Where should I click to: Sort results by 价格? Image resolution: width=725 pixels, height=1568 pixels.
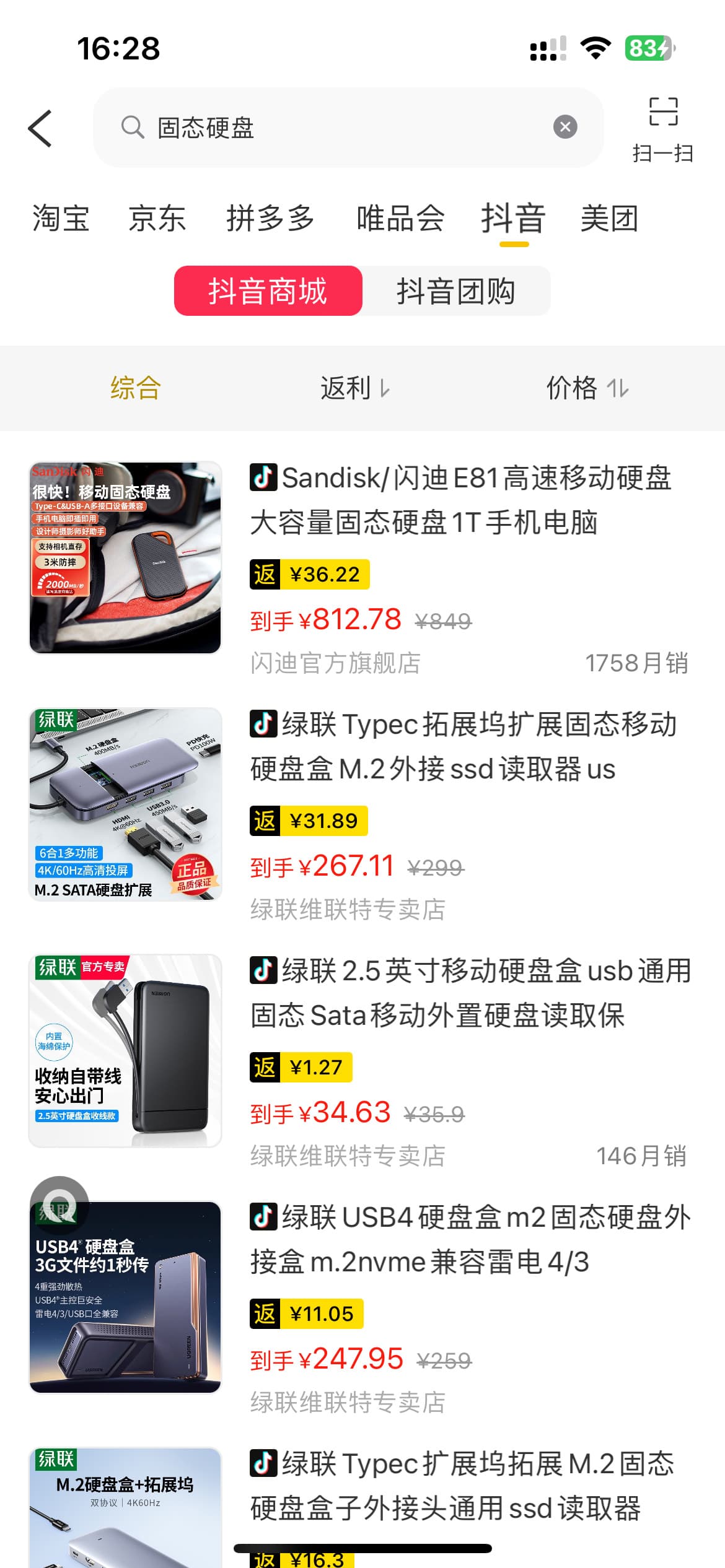(x=586, y=388)
